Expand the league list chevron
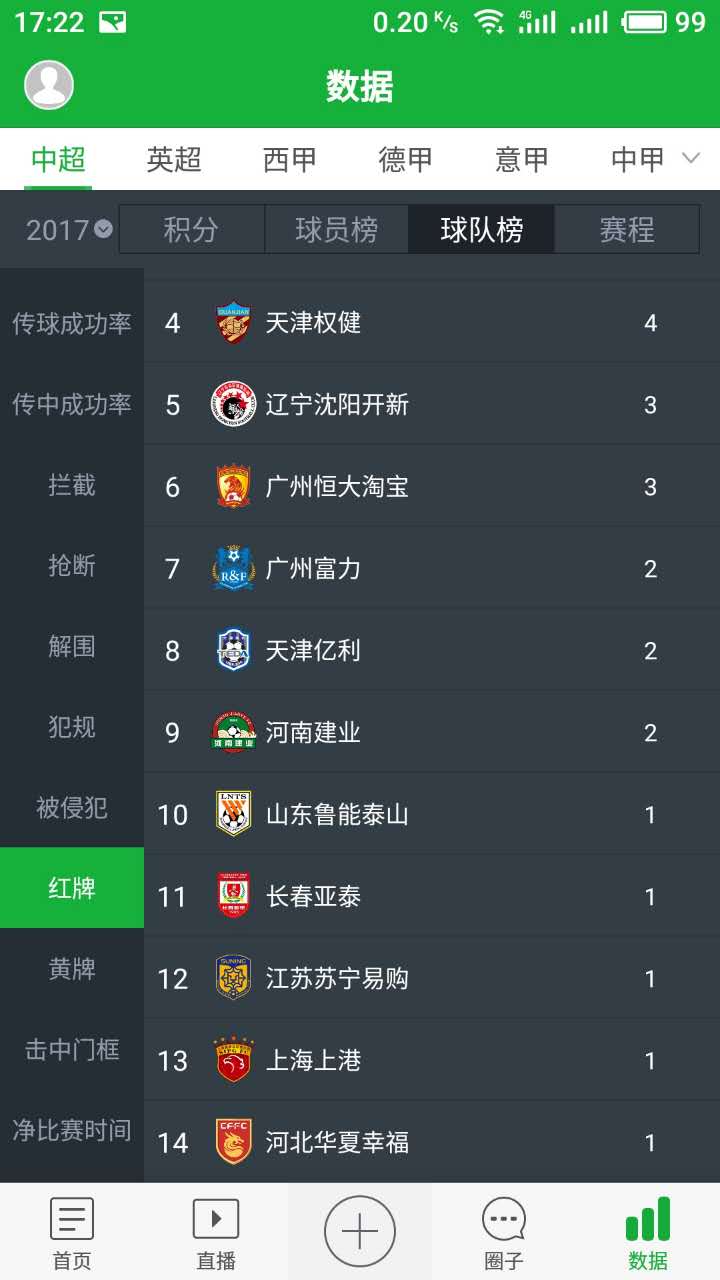This screenshot has height=1280, width=720. tap(692, 159)
